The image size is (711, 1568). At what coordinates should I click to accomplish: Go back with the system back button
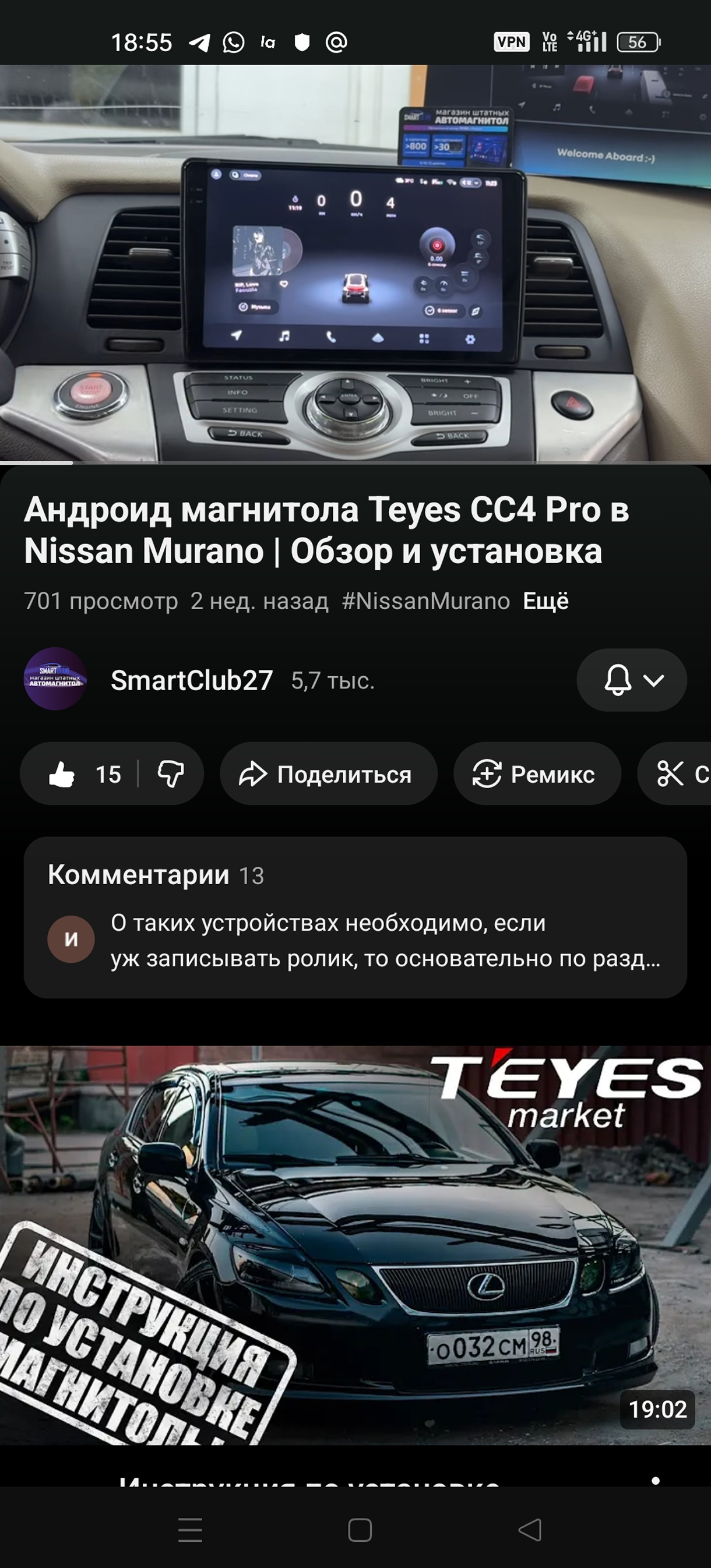click(530, 1530)
